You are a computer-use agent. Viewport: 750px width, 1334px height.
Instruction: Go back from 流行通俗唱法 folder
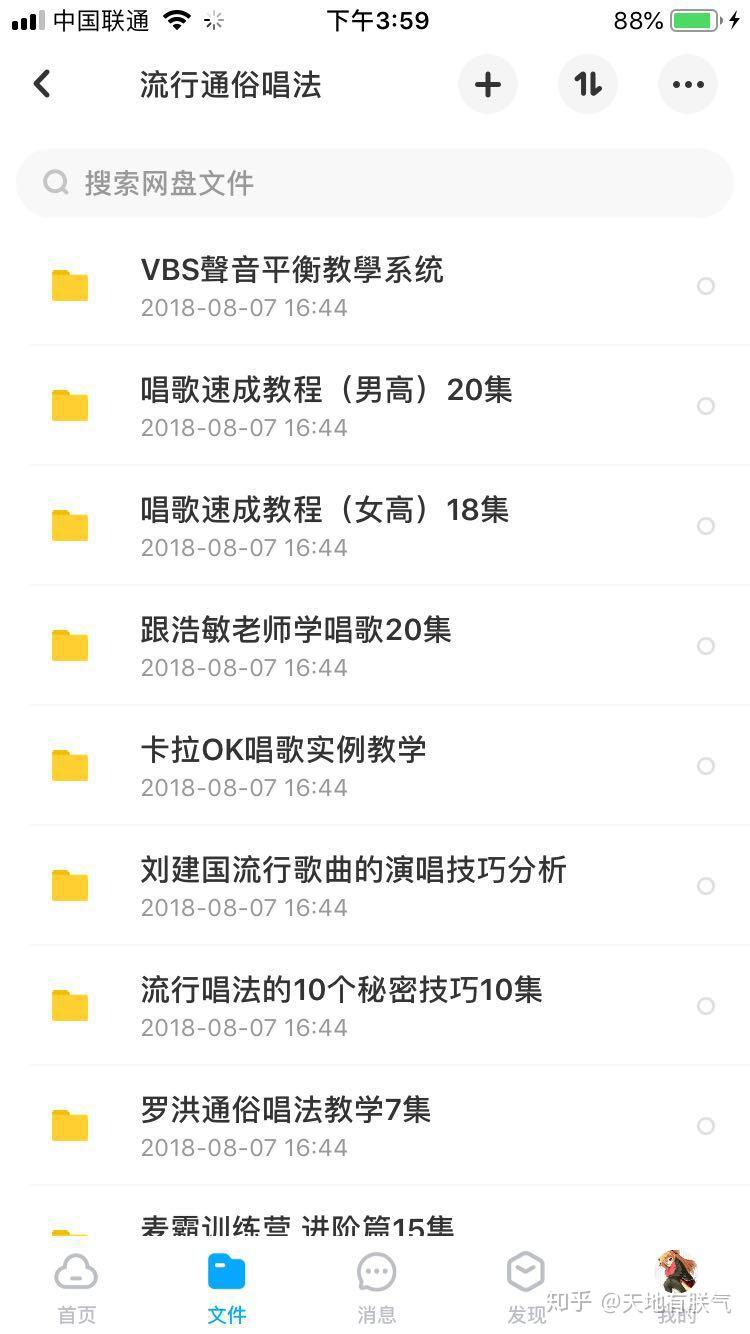(x=42, y=84)
